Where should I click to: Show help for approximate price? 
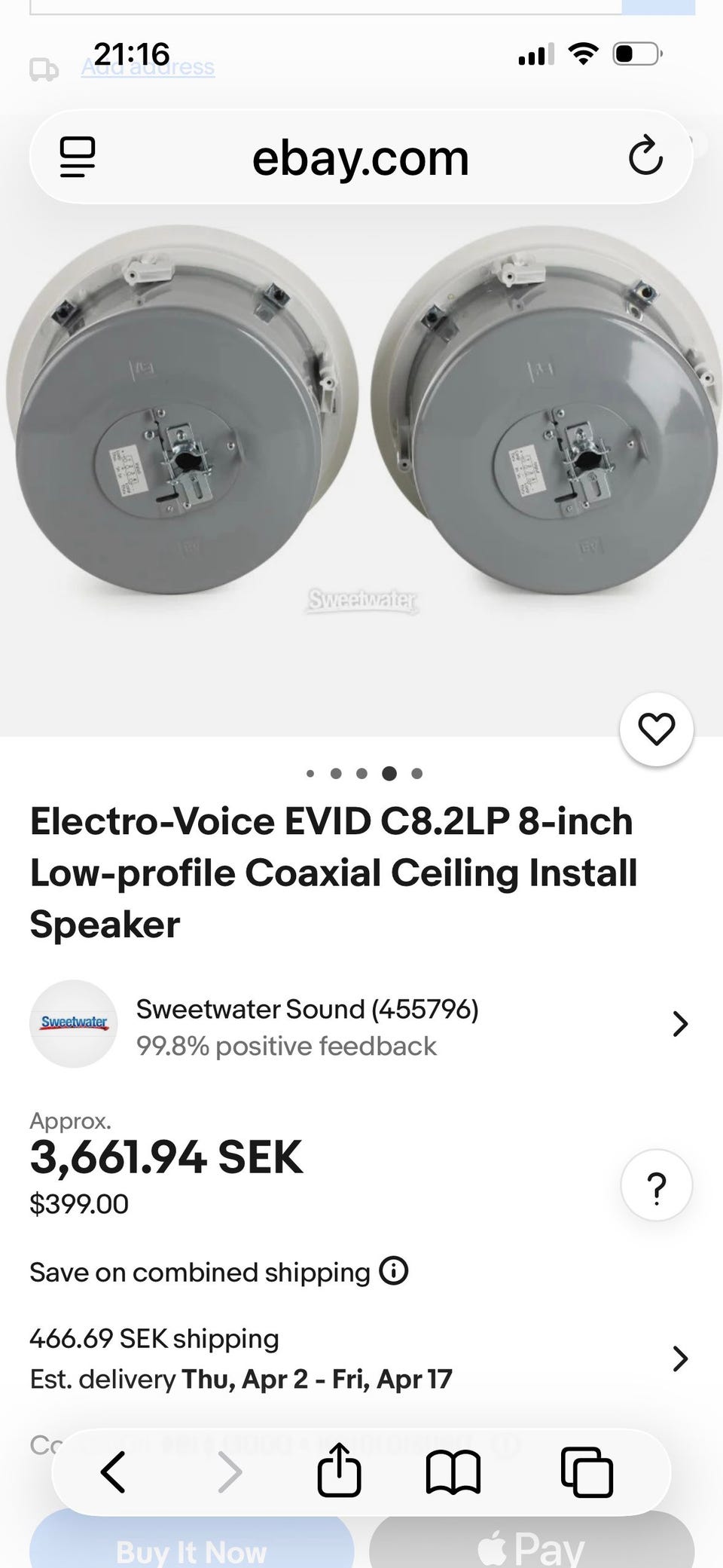point(656,1187)
